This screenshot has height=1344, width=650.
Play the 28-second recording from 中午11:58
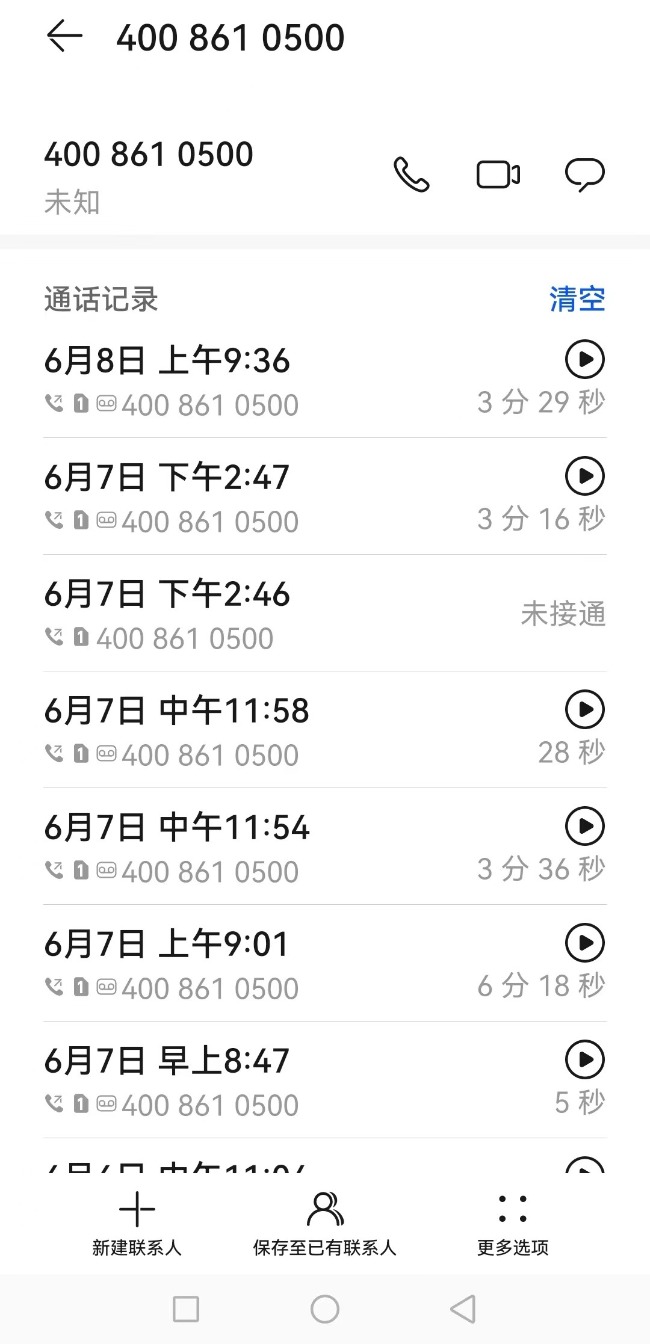click(585, 709)
